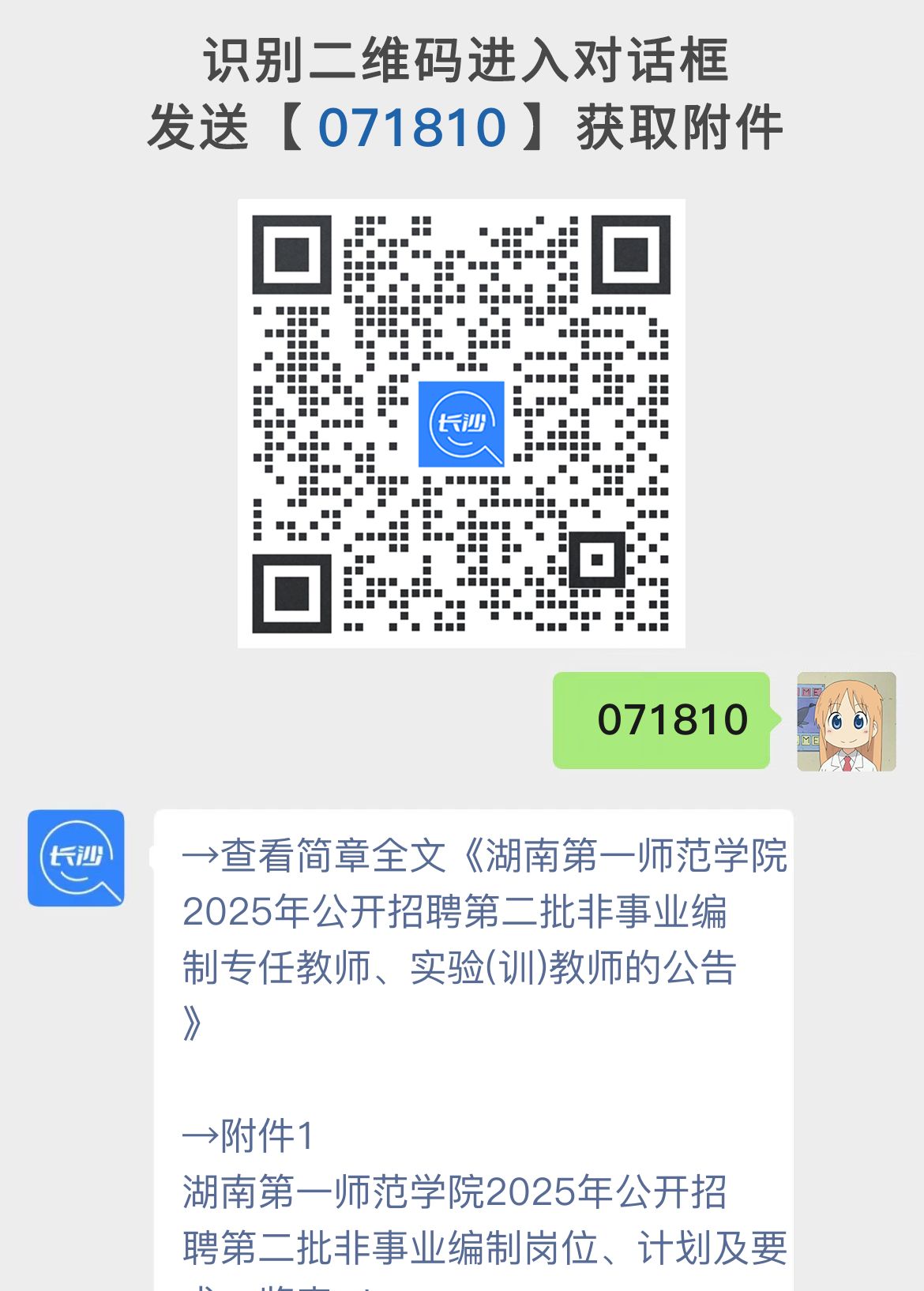Tap the 公告 closing bracket text 》
The image size is (924, 1291).
point(193,1022)
